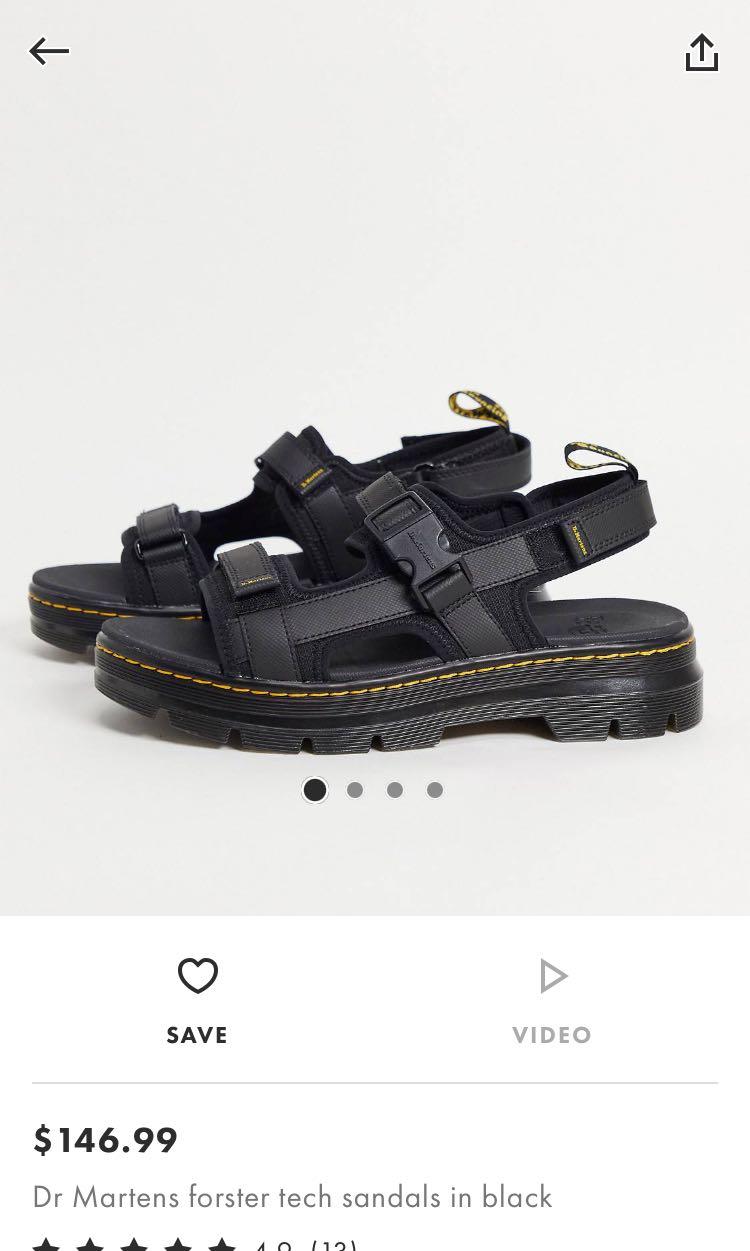Play the product video
The image size is (750, 1251).
[x=552, y=1000]
